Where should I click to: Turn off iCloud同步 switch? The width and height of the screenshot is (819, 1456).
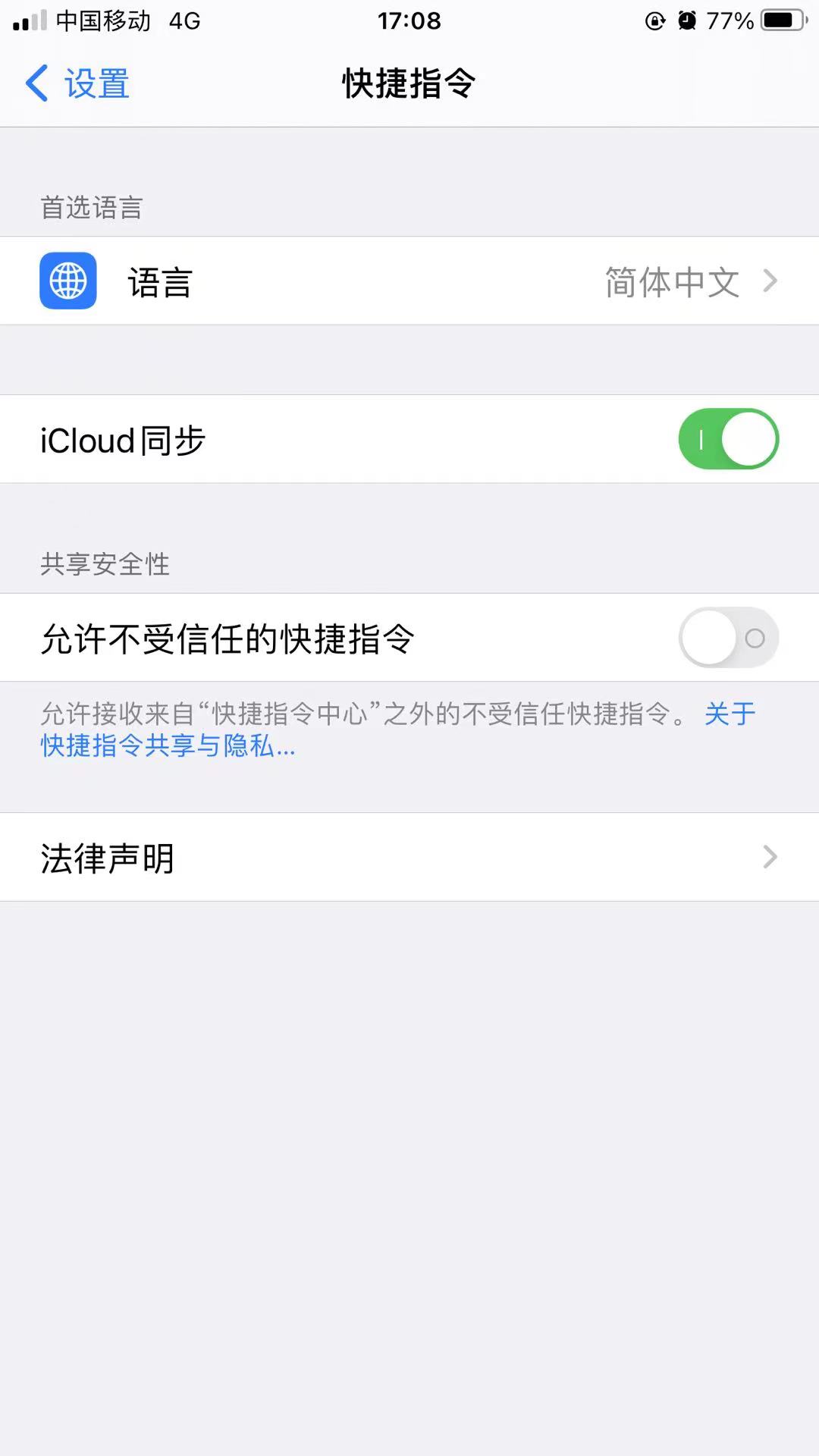[x=728, y=440]
